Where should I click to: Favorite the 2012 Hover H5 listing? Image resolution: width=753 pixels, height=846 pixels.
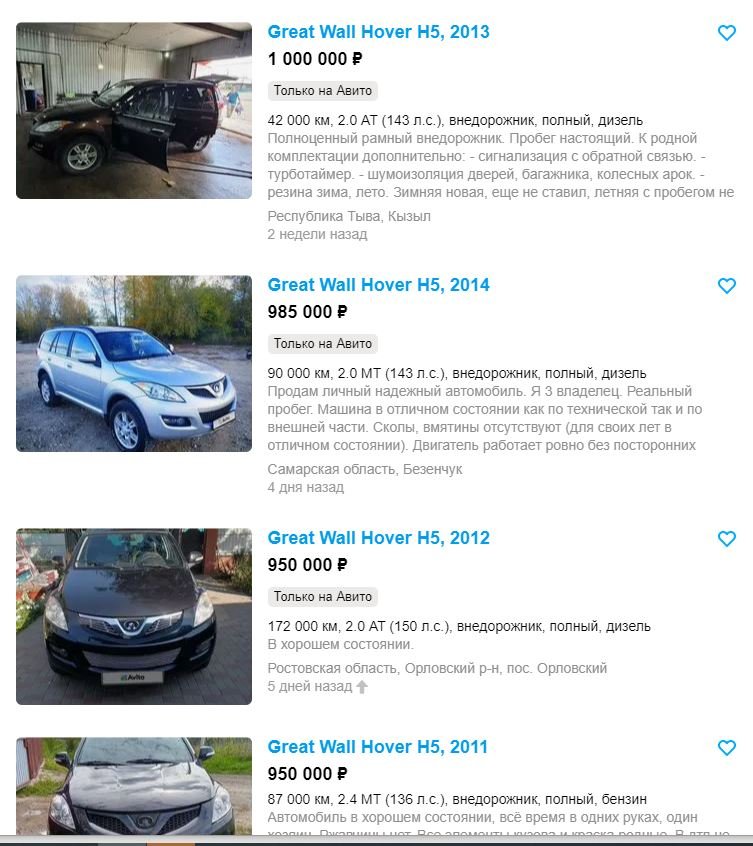click(x=727, y=539)
